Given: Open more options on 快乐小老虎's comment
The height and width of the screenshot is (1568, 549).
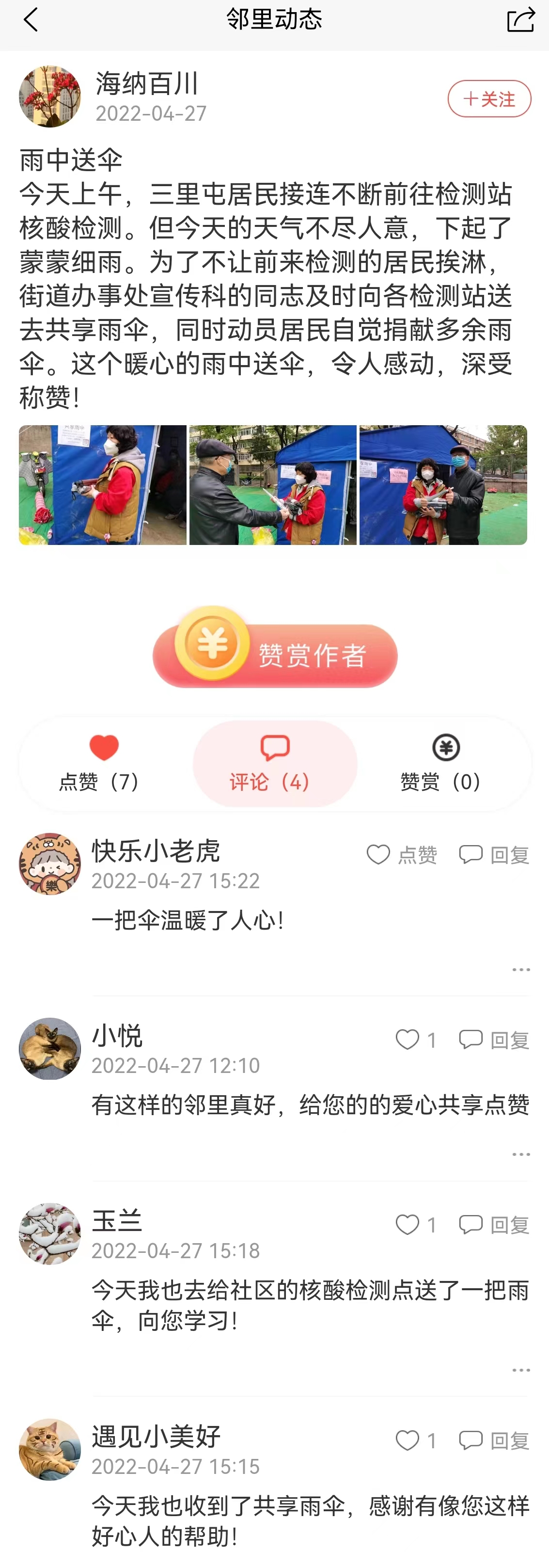Looking at the screenshot, I should 521,969.
